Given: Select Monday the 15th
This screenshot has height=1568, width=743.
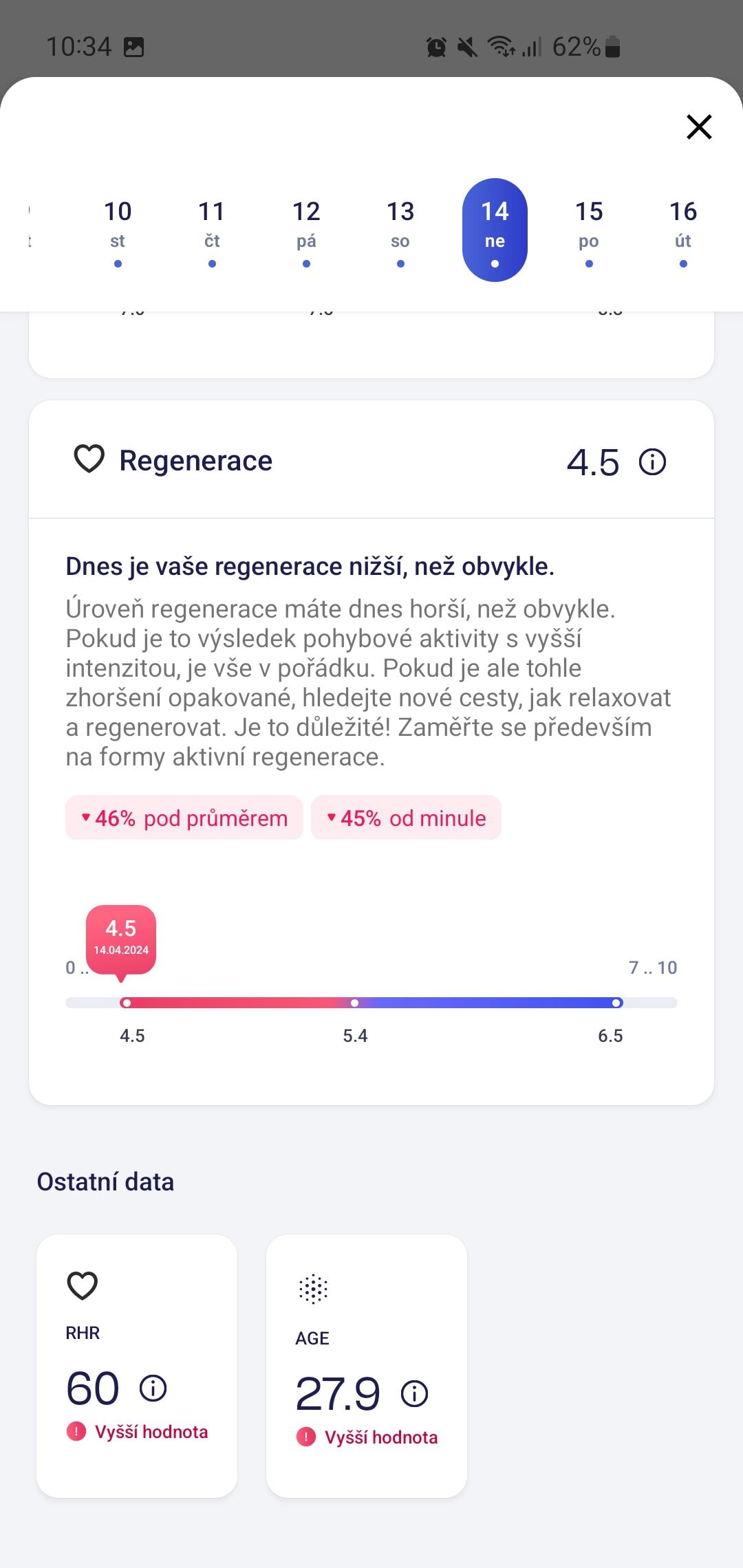Looking at the screenshot, I should (x=589, y=230).
